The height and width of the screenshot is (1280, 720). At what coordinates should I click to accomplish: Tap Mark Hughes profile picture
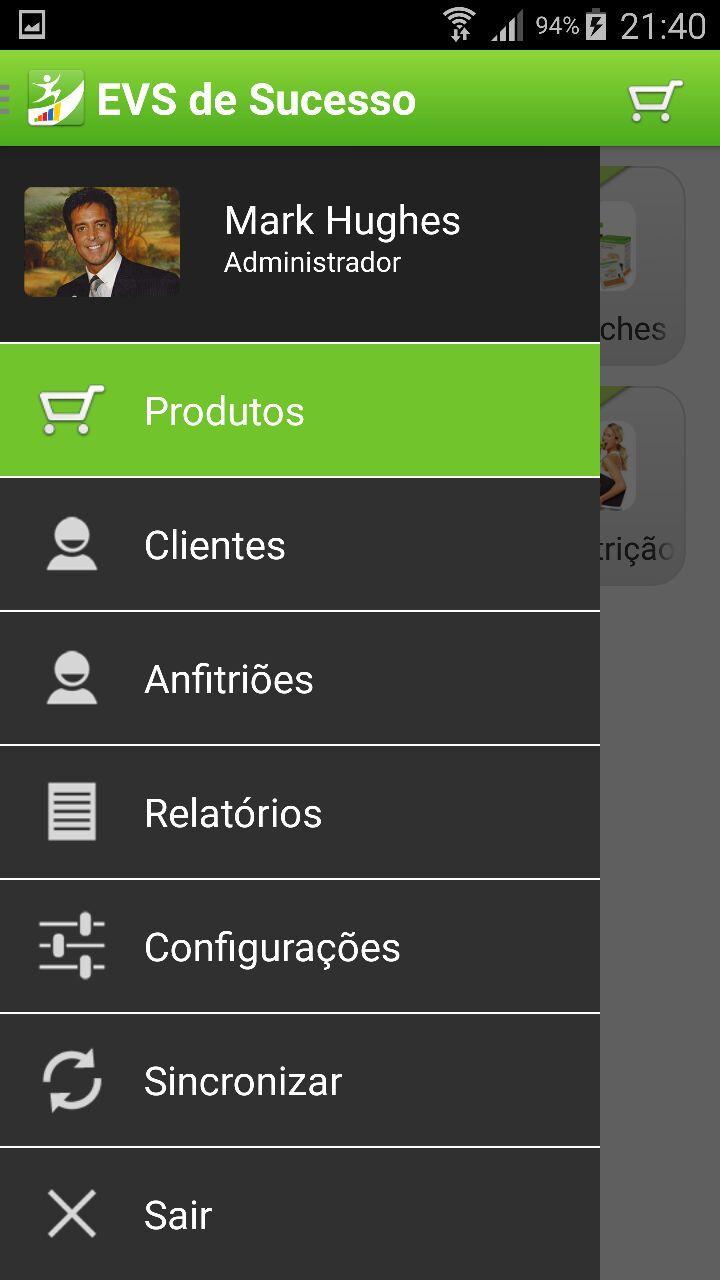pyautogui.click(x=100, y=241)
